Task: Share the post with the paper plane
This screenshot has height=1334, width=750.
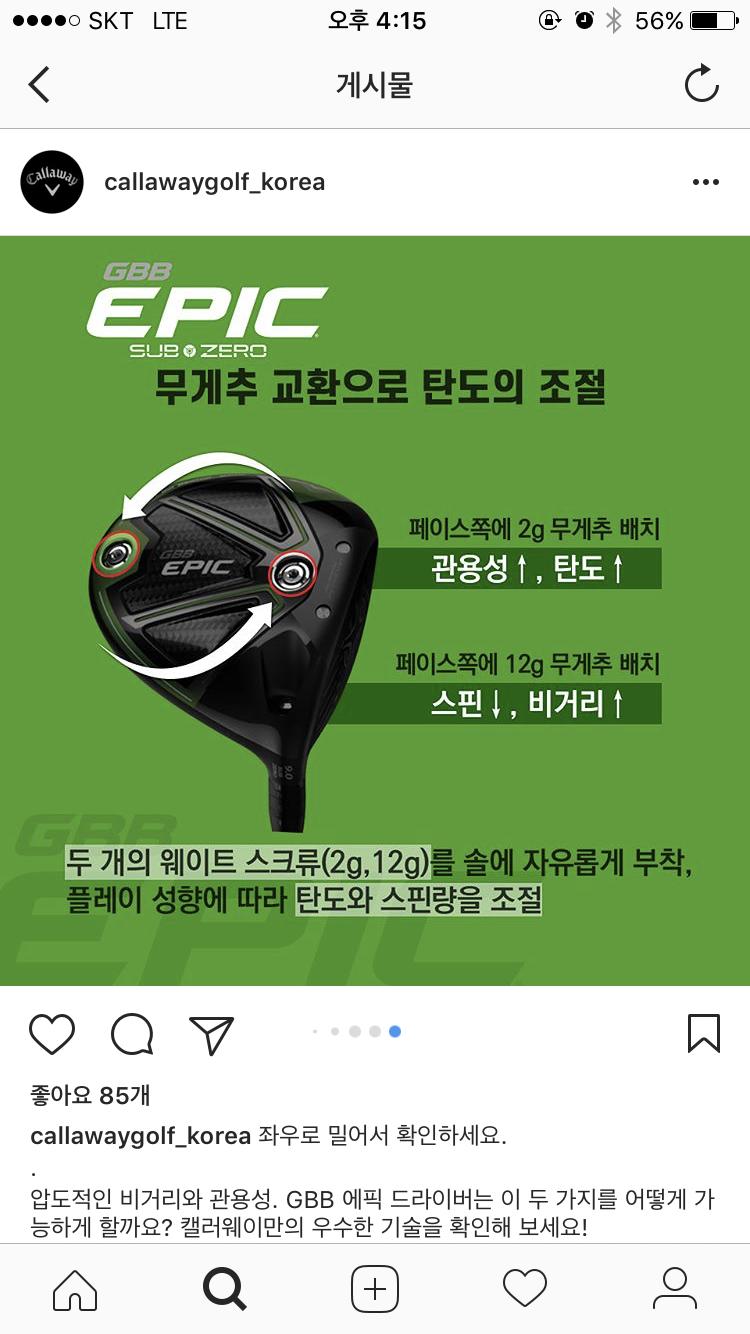Action: coord(211,1034)
